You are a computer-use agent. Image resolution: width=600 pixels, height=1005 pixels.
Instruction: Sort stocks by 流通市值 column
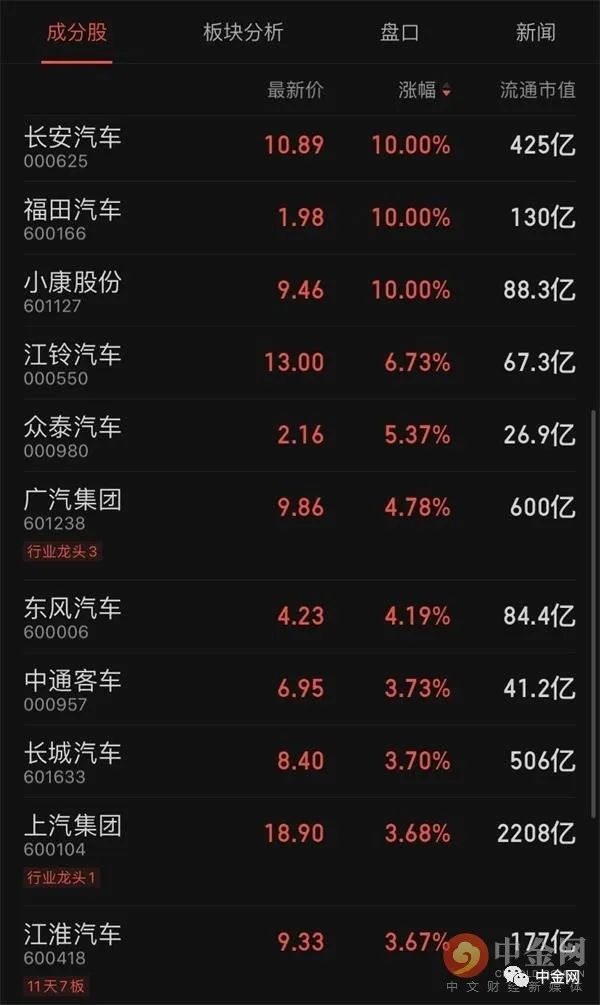[x=537, y=90]
